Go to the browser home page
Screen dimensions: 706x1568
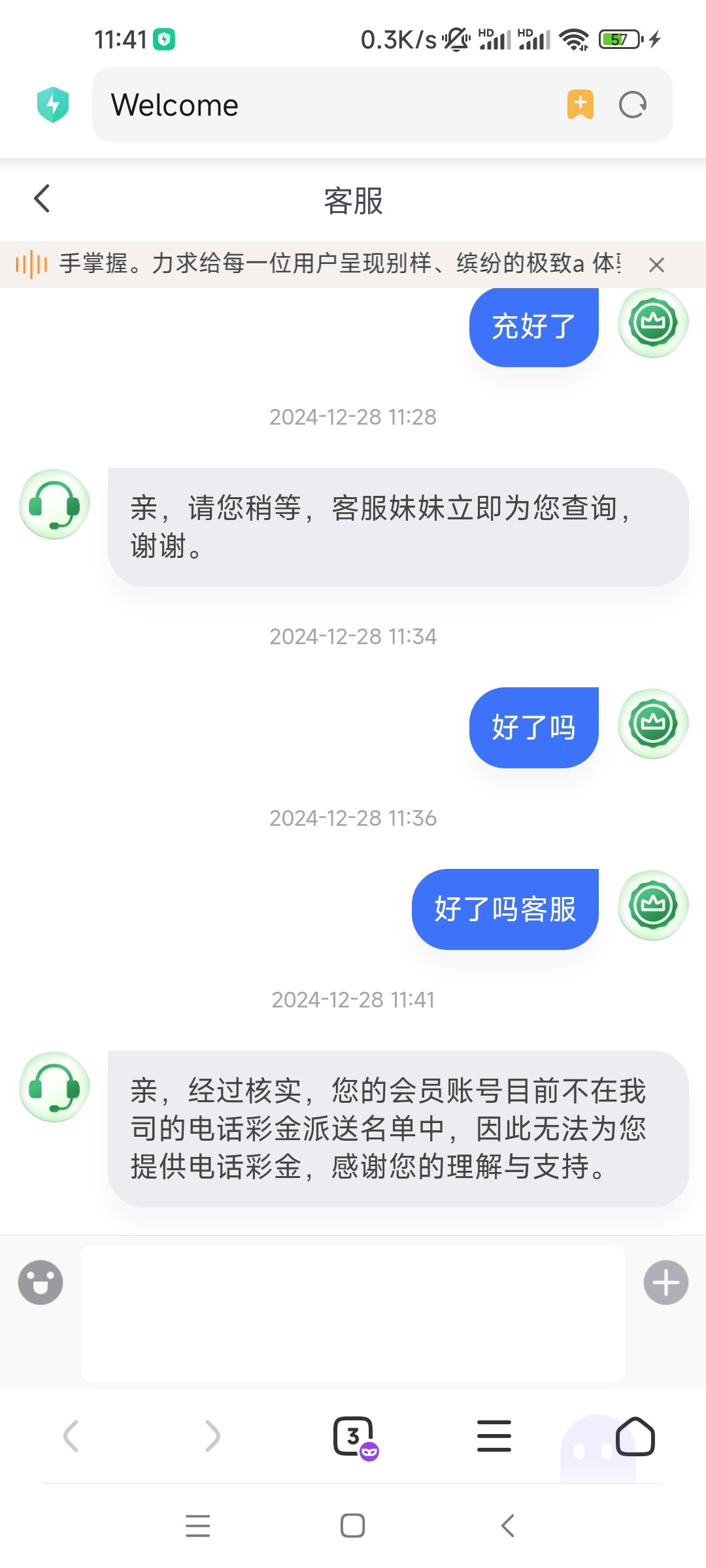coord(635,1436)
